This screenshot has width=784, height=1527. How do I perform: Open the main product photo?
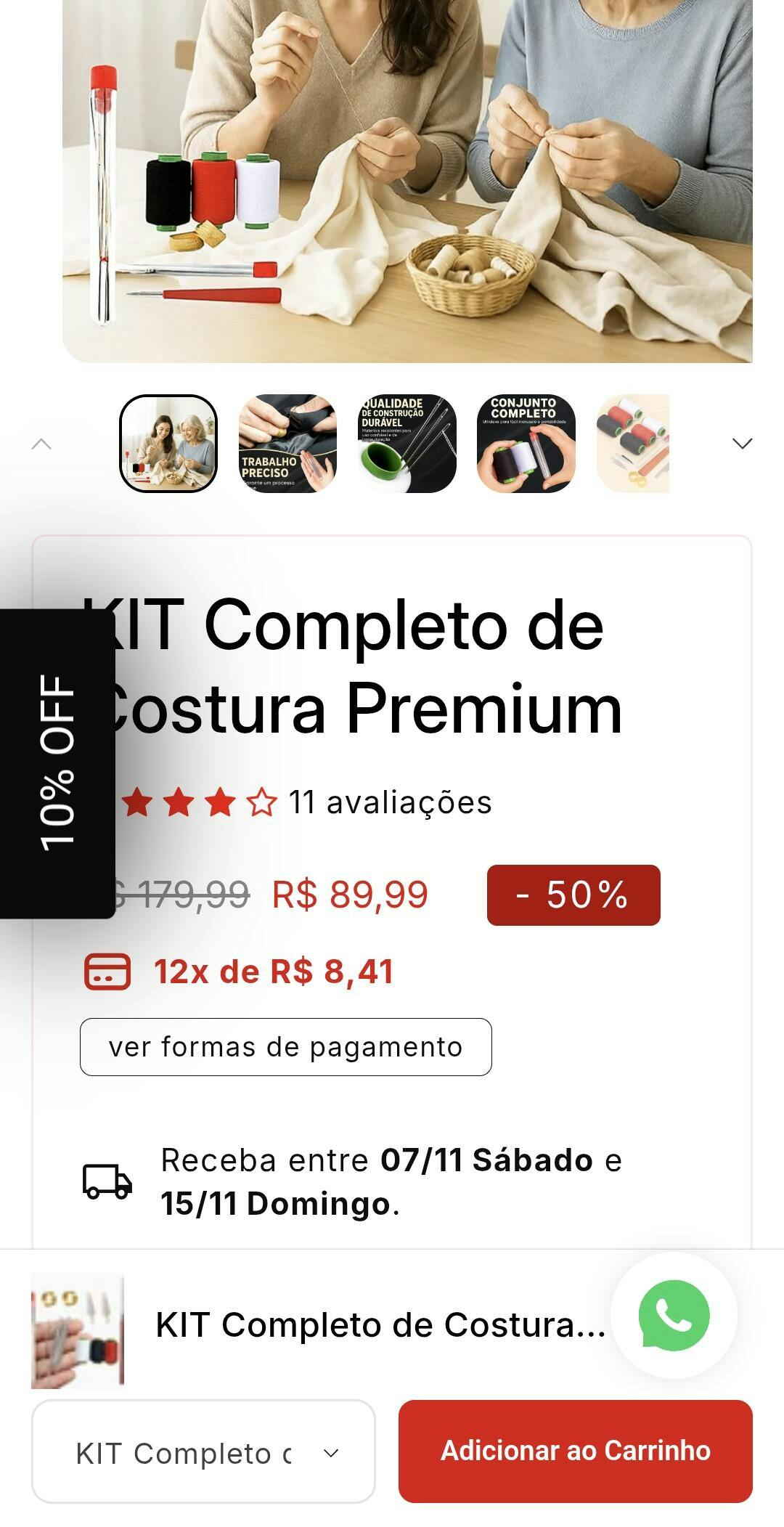click(x=407, y=182)
